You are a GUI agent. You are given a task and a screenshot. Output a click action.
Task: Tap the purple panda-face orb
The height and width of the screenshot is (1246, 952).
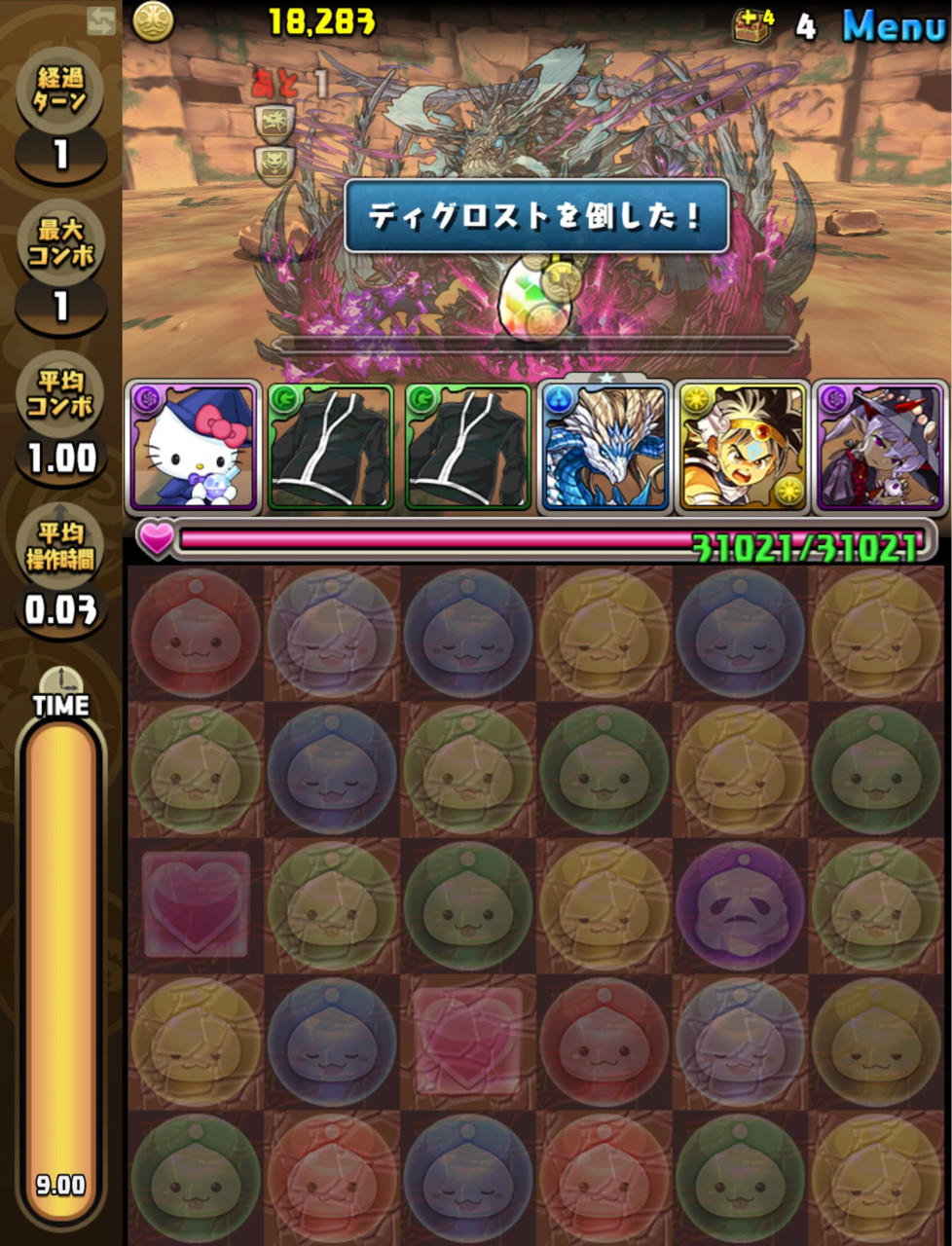740,906
